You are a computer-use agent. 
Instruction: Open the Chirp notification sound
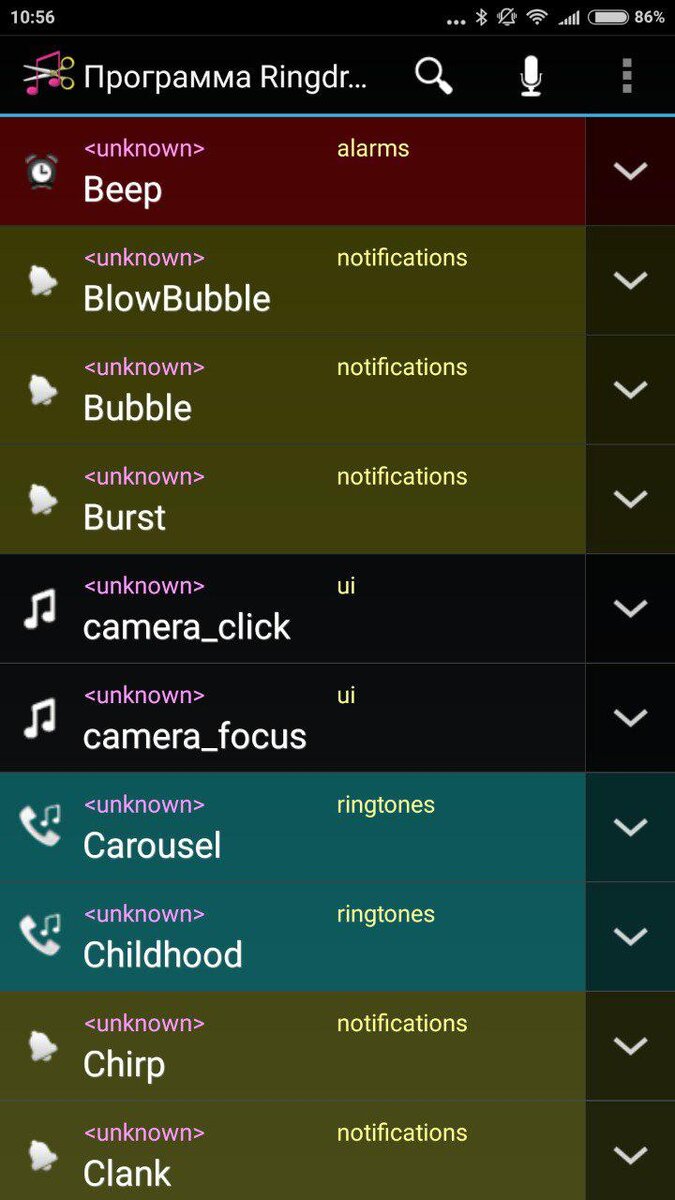292,1046
